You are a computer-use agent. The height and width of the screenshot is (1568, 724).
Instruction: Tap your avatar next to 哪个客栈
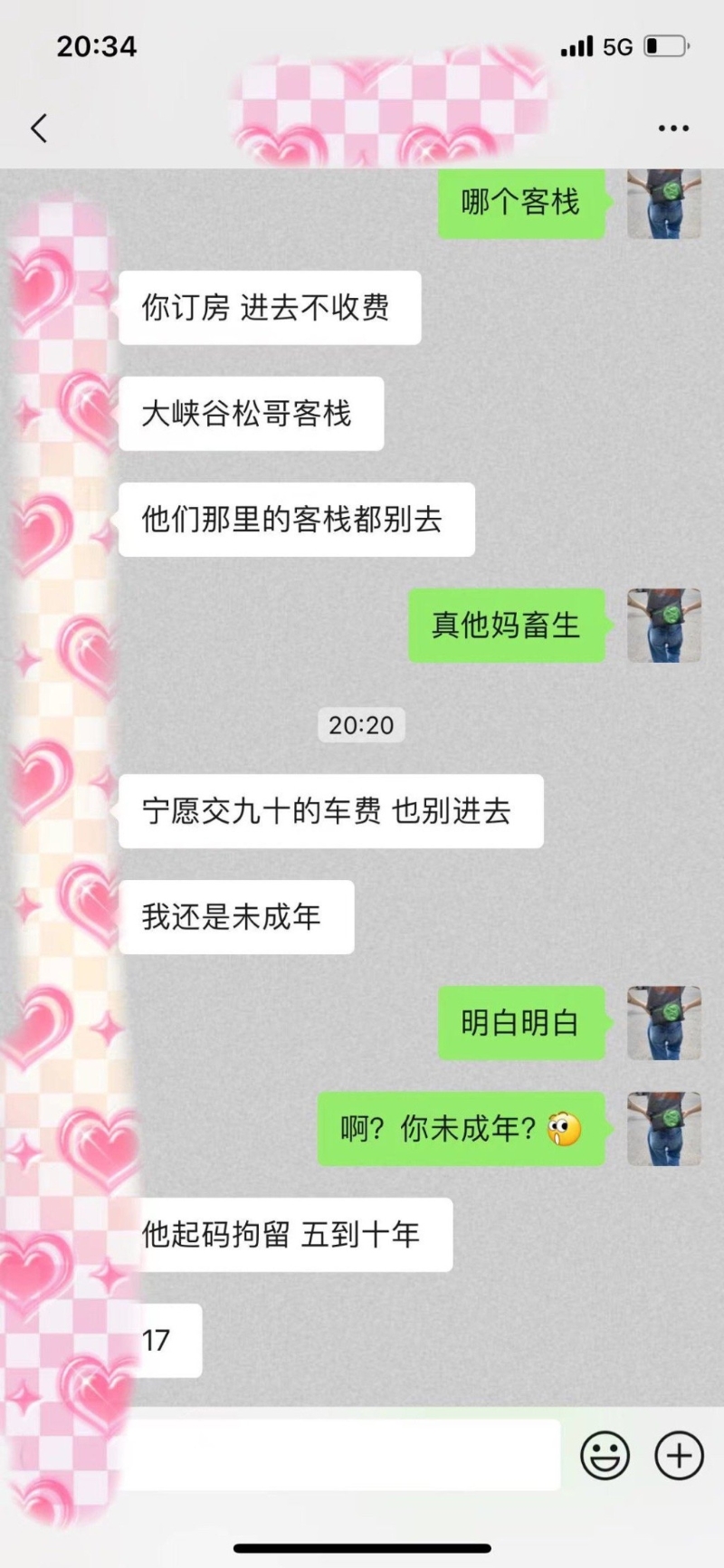pyautogui.click(x=664, y=204)
